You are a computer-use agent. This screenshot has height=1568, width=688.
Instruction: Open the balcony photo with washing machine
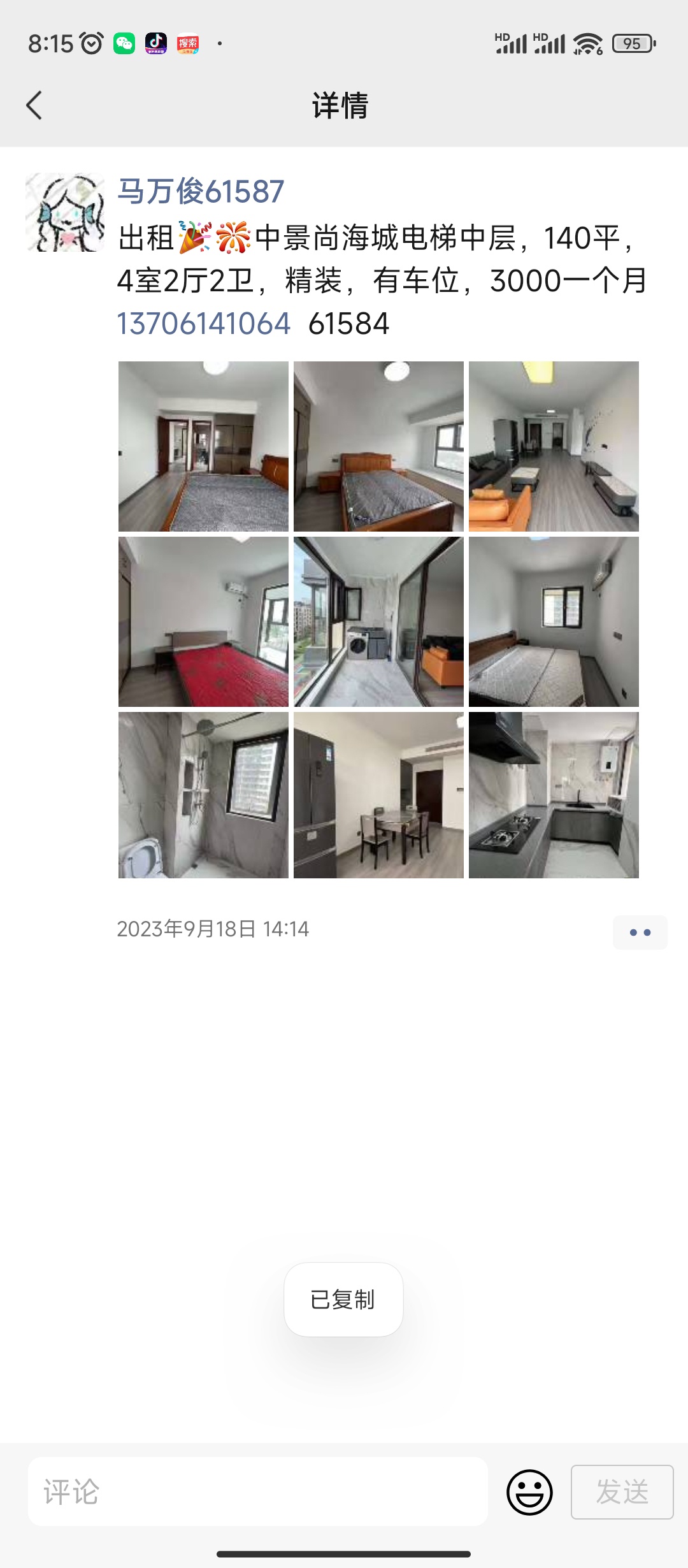378,621
